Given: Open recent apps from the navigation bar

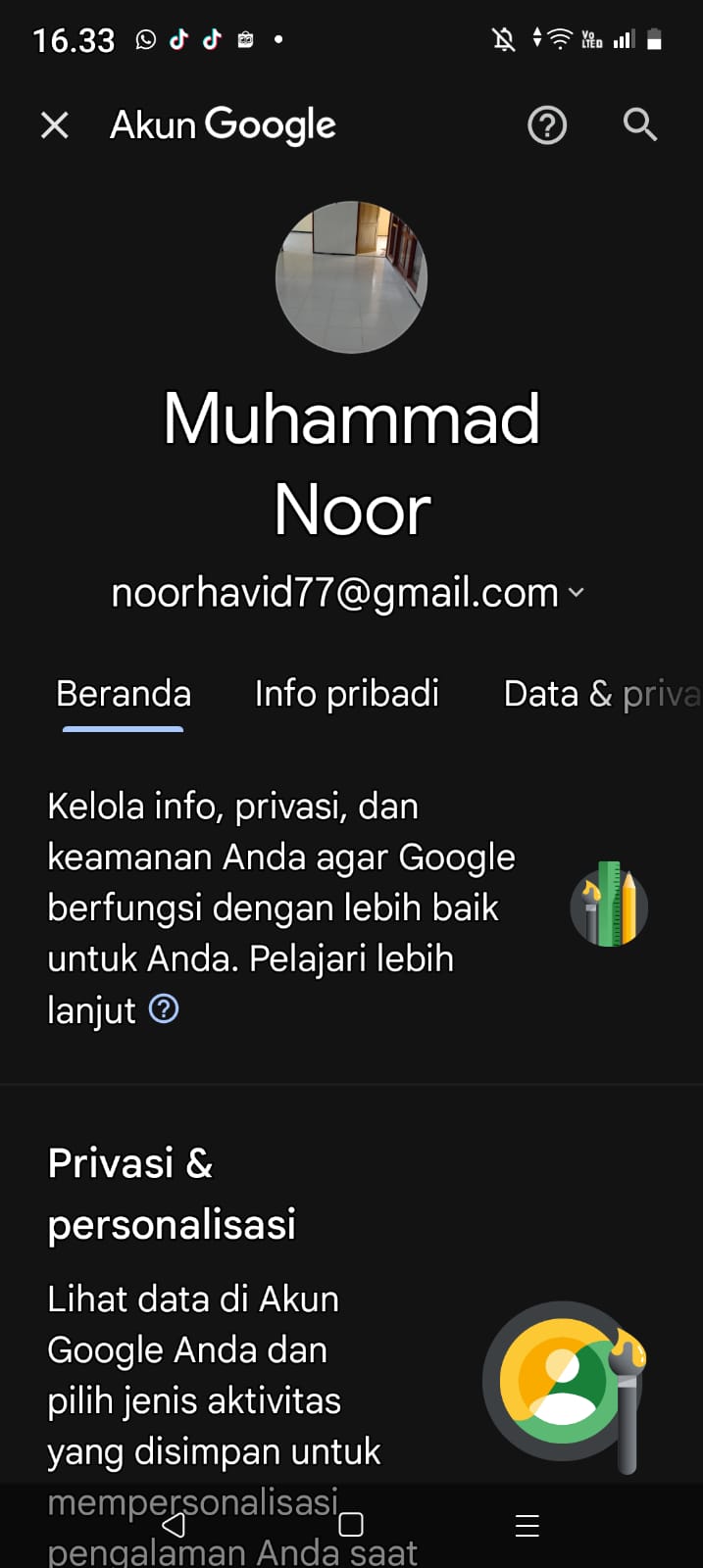Looking at the screenshot, I should tap(527, 1525).
